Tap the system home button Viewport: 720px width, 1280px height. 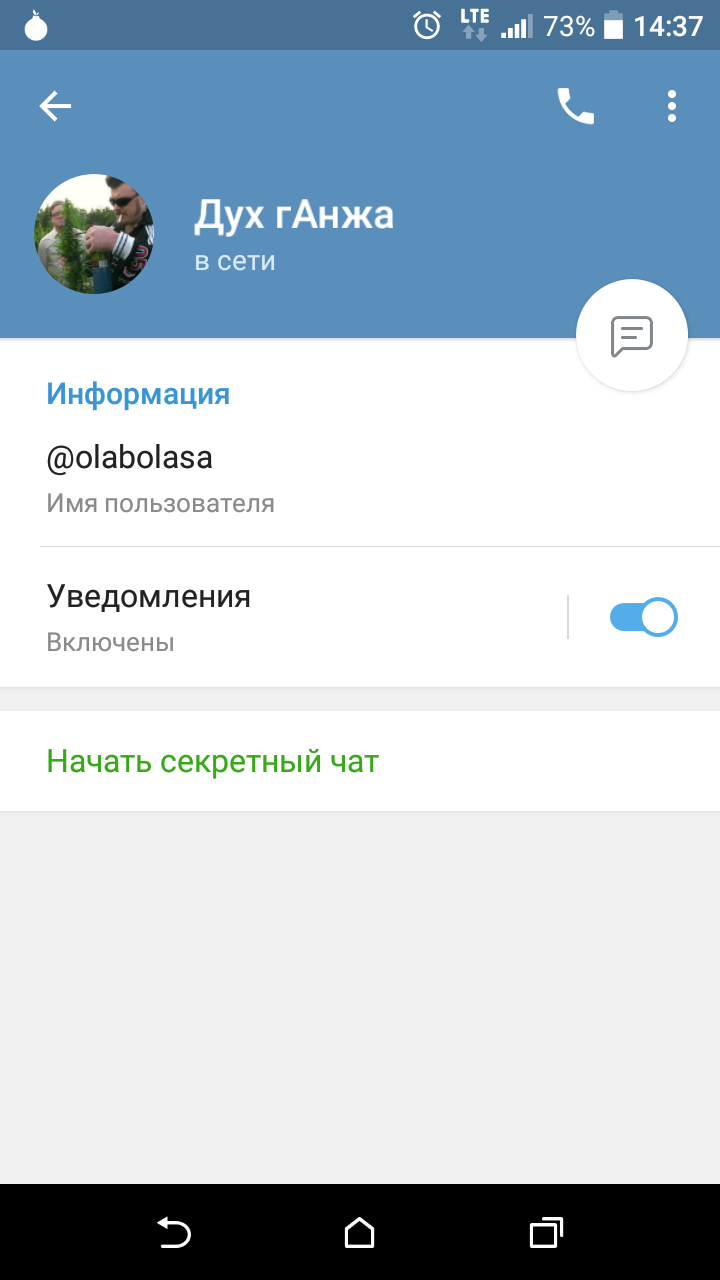click(359, 1233)
